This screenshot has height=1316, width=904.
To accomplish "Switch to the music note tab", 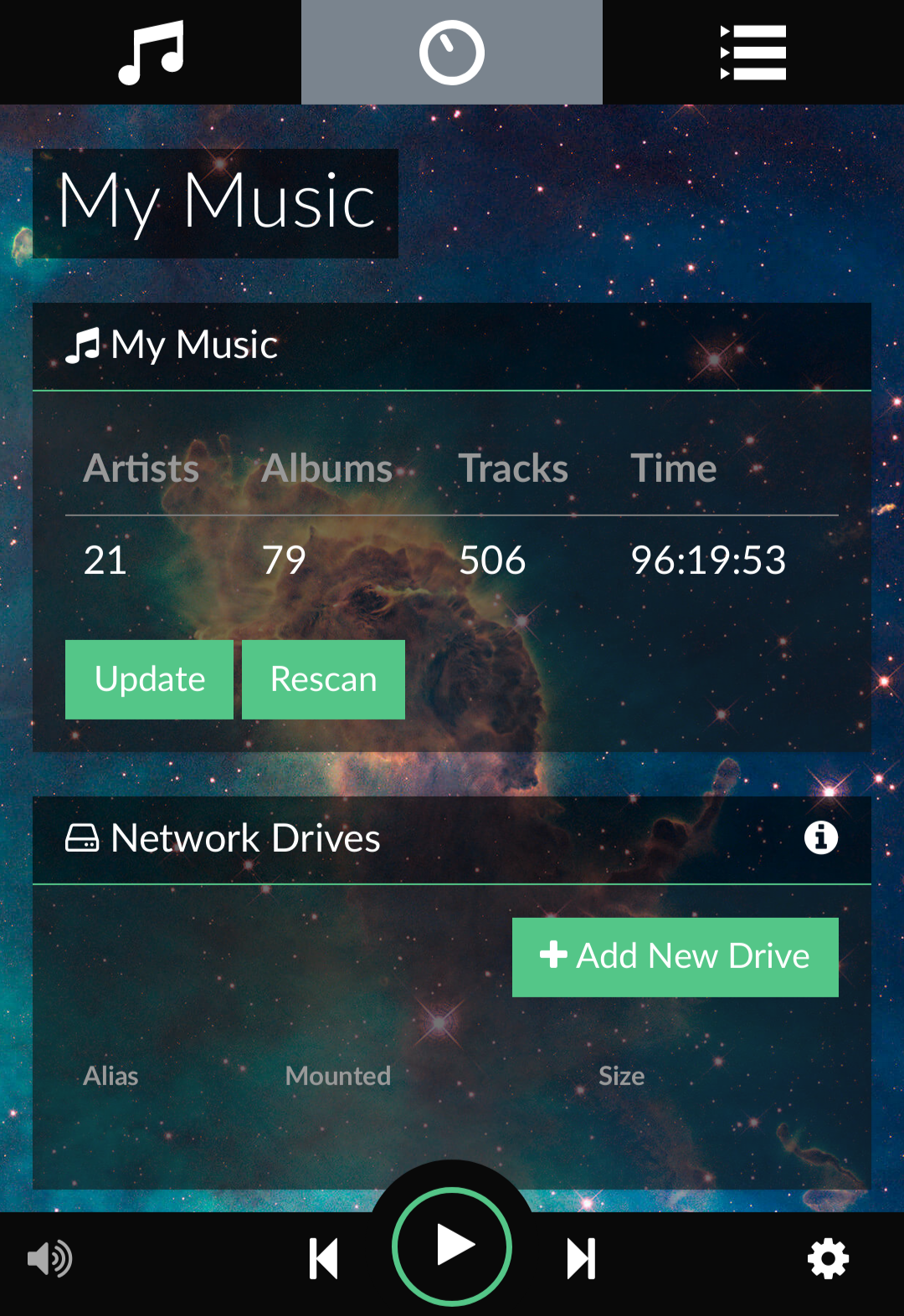I will 151,52.
